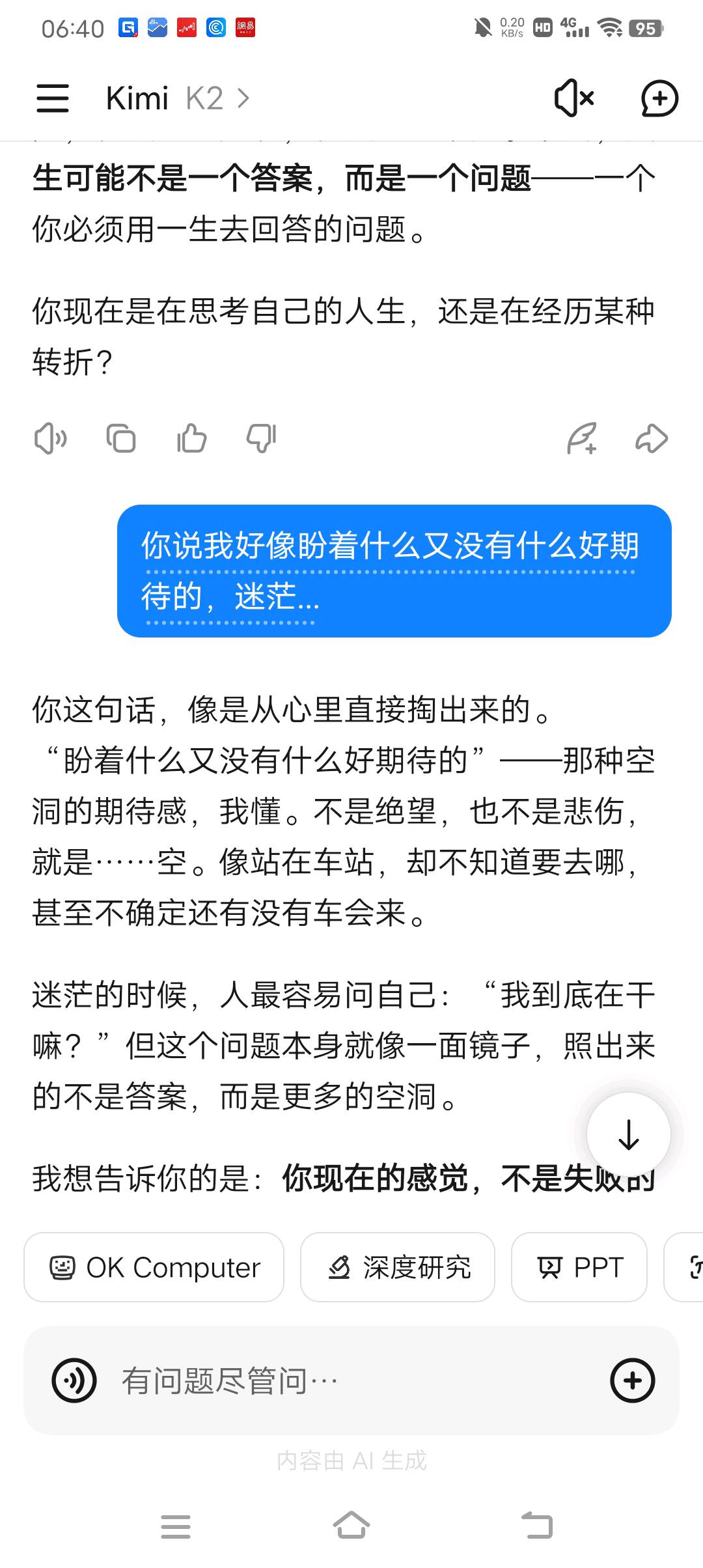Choose the 深度研究 chip

(x=398, y=1267)
